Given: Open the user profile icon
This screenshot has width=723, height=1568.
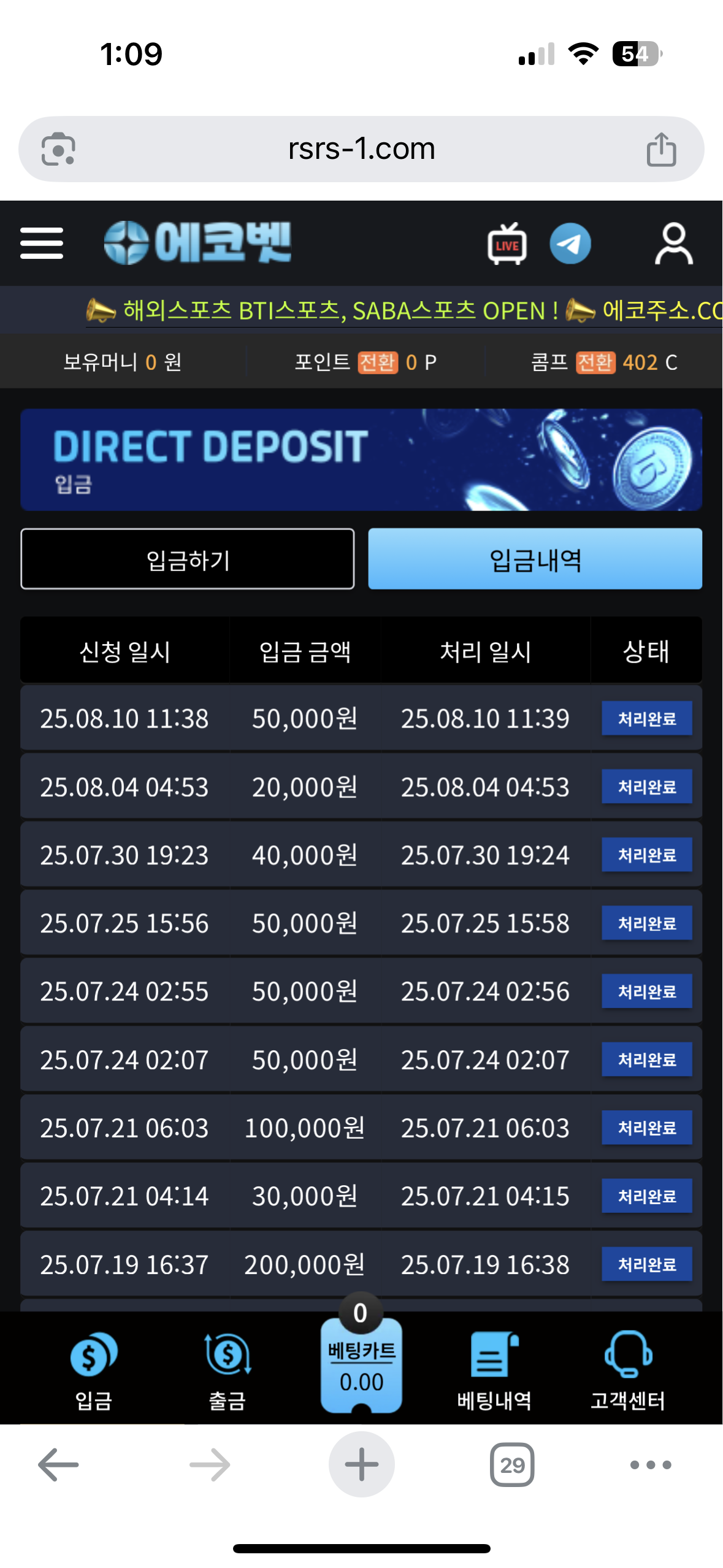Looking at the screenshot, I should point(673,244).
